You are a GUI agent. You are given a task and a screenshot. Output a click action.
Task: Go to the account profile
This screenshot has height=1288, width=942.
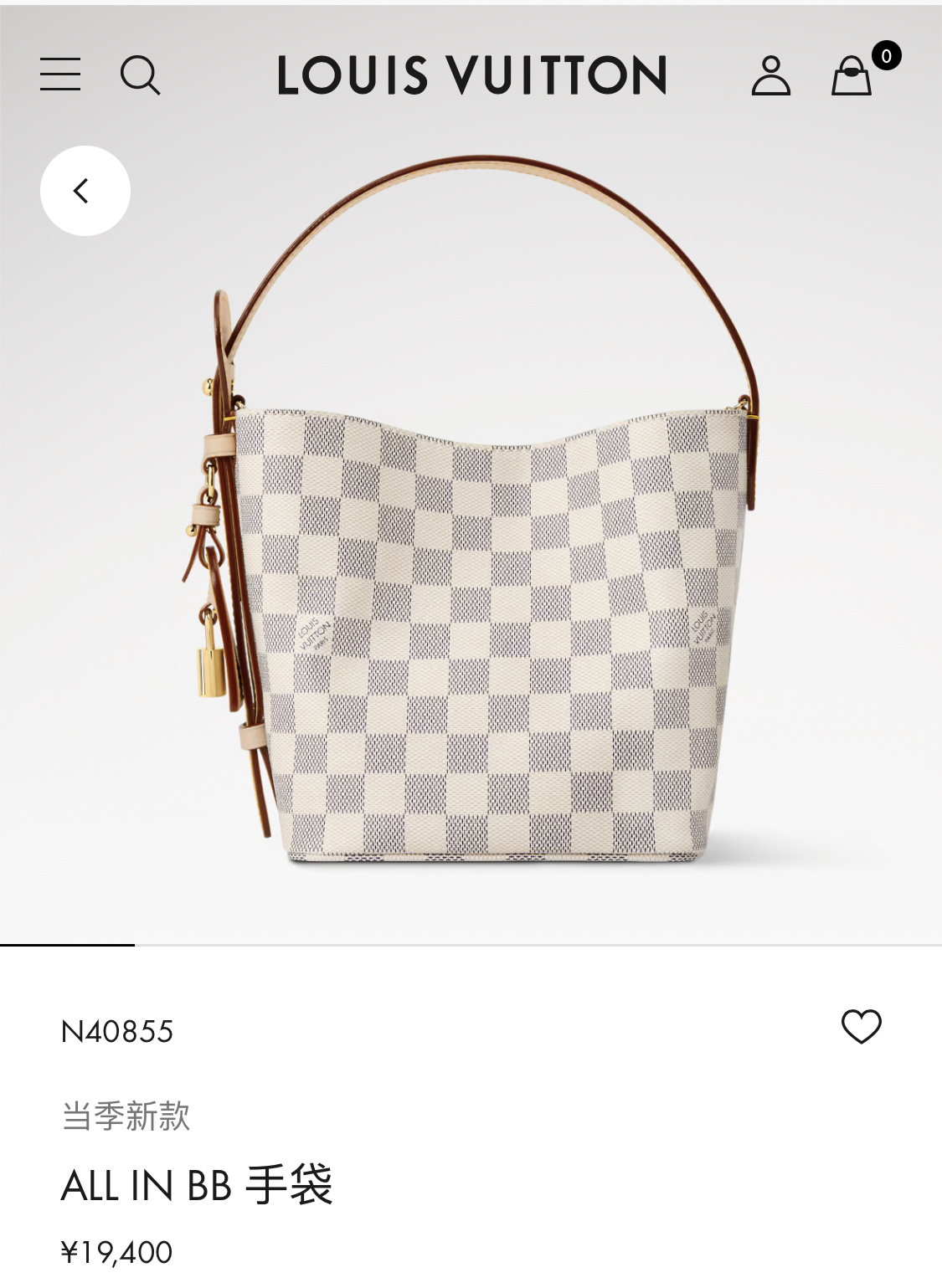click(770, 75)
